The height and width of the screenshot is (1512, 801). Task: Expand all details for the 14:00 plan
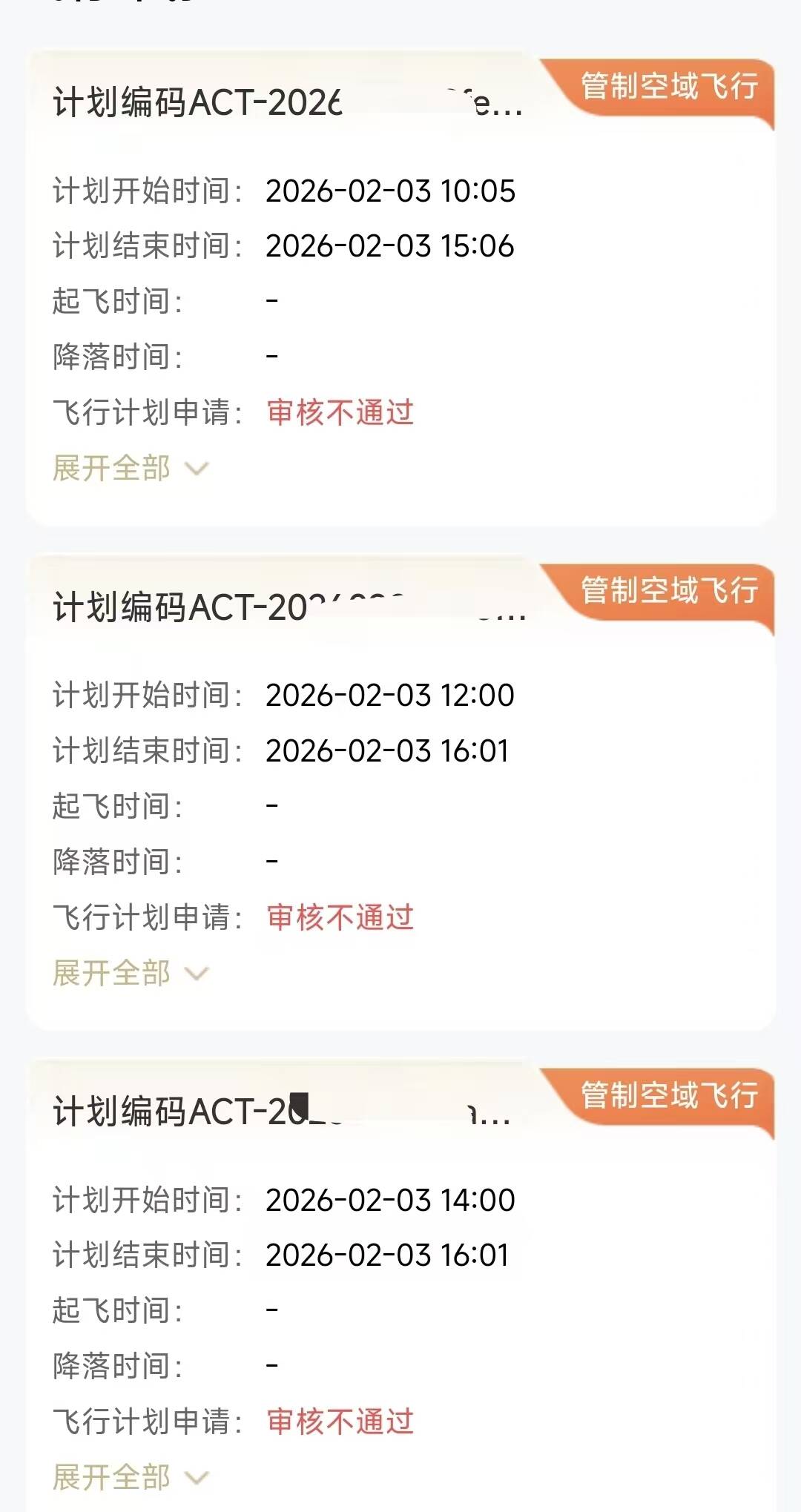click(x=130, y=1477)
